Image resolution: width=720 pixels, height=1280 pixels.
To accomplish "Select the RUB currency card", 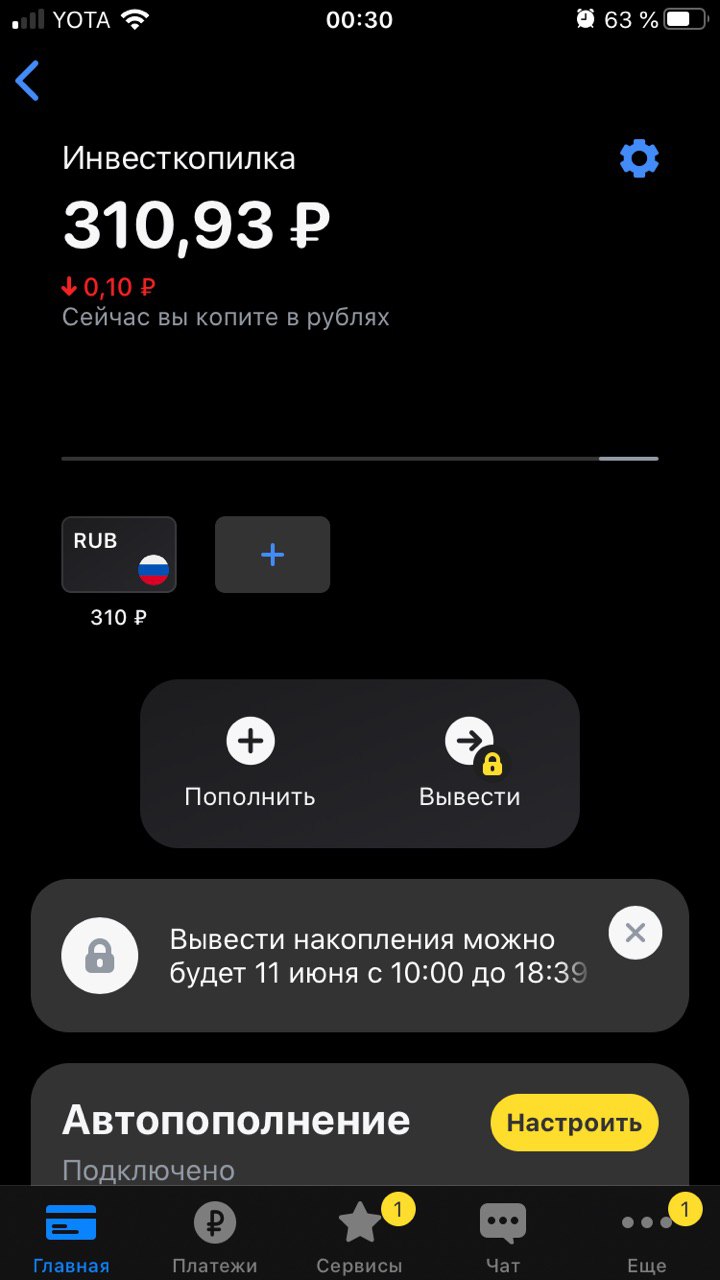I will [x=119, y=555].
